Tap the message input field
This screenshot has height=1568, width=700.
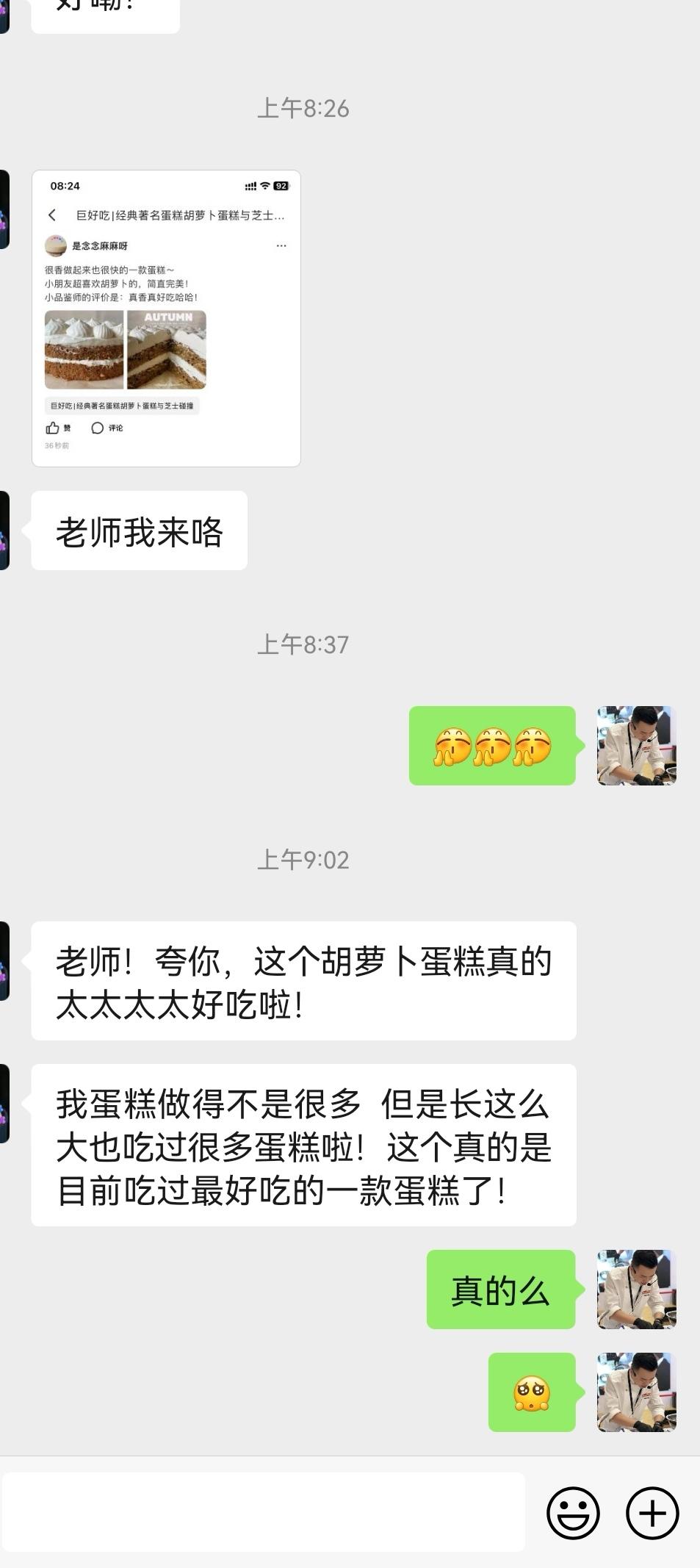[263, 1512]
